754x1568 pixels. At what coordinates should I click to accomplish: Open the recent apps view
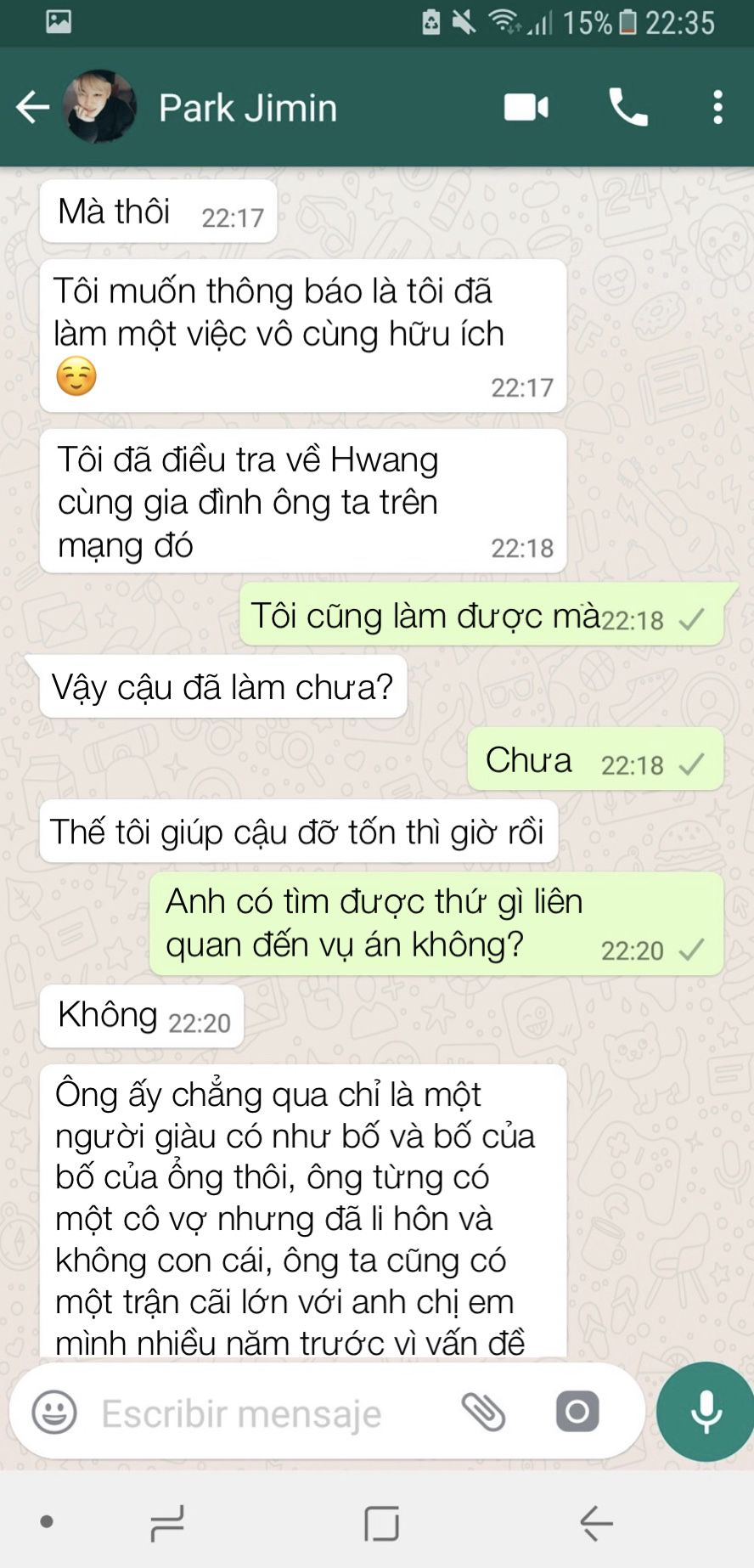[x=167, y=1523]
